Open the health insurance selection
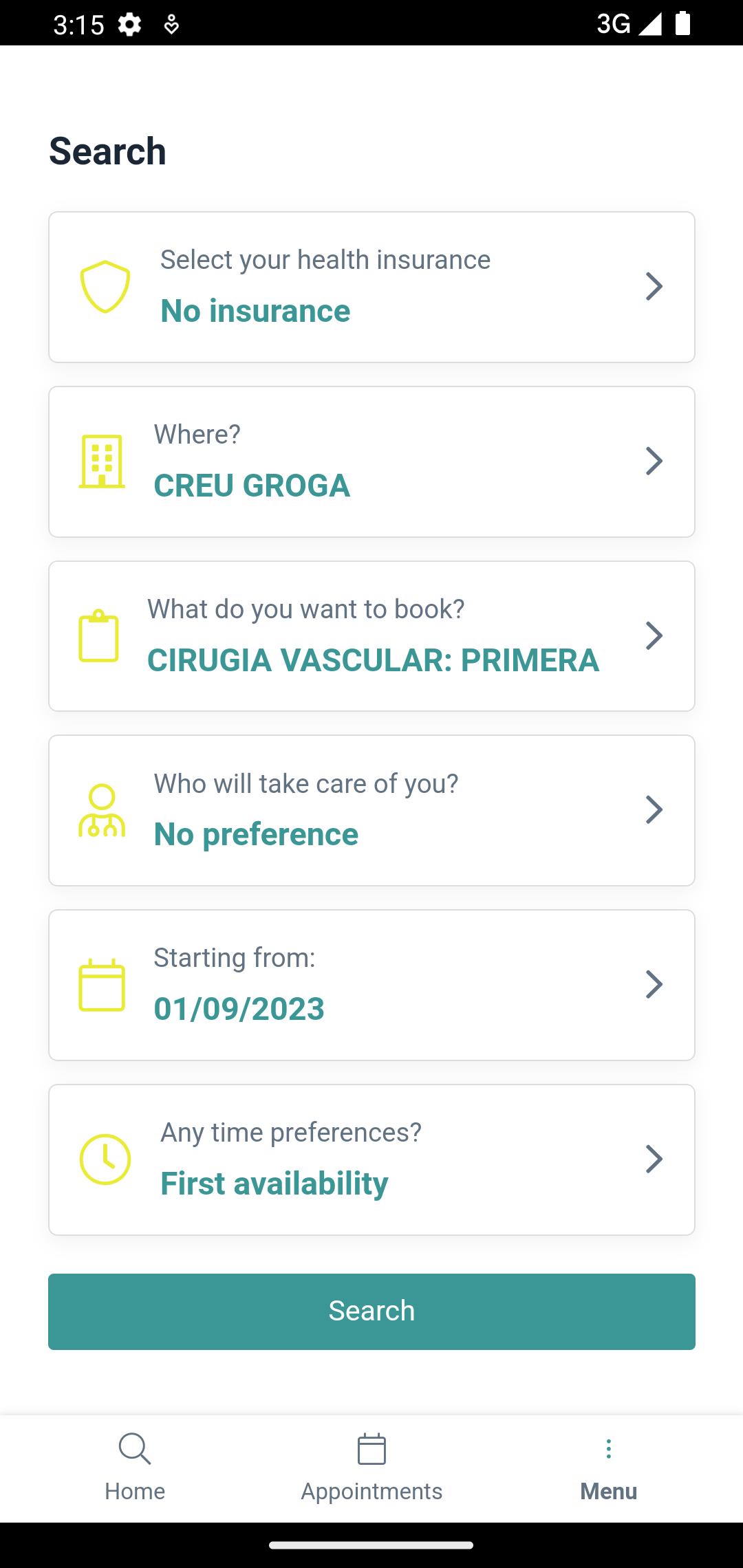The width and height of the screenshot is (743, 1568). (x=371, y=287)
